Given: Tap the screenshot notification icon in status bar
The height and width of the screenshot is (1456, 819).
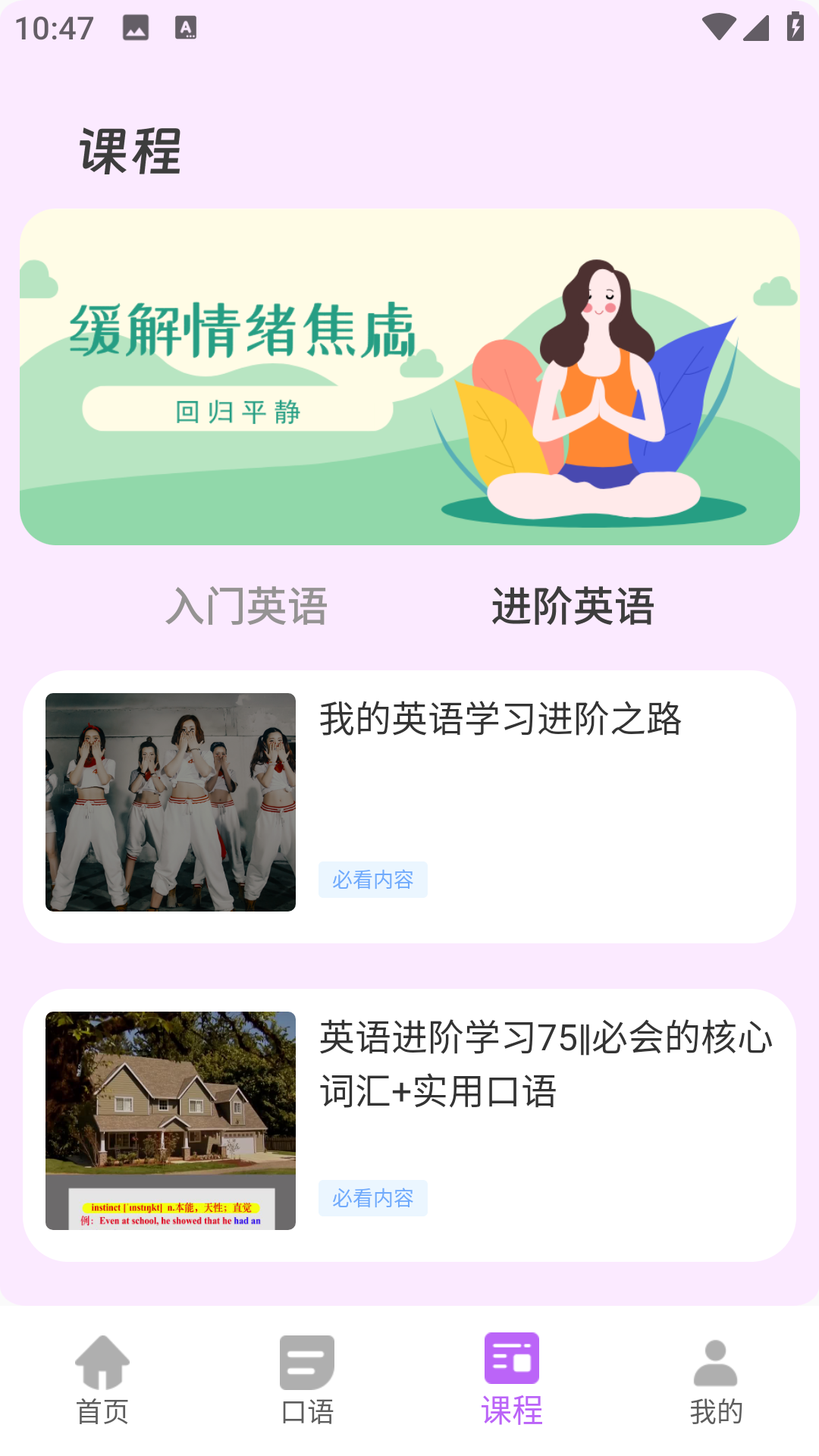Looking at the screenshot, I should pos(136,28).
